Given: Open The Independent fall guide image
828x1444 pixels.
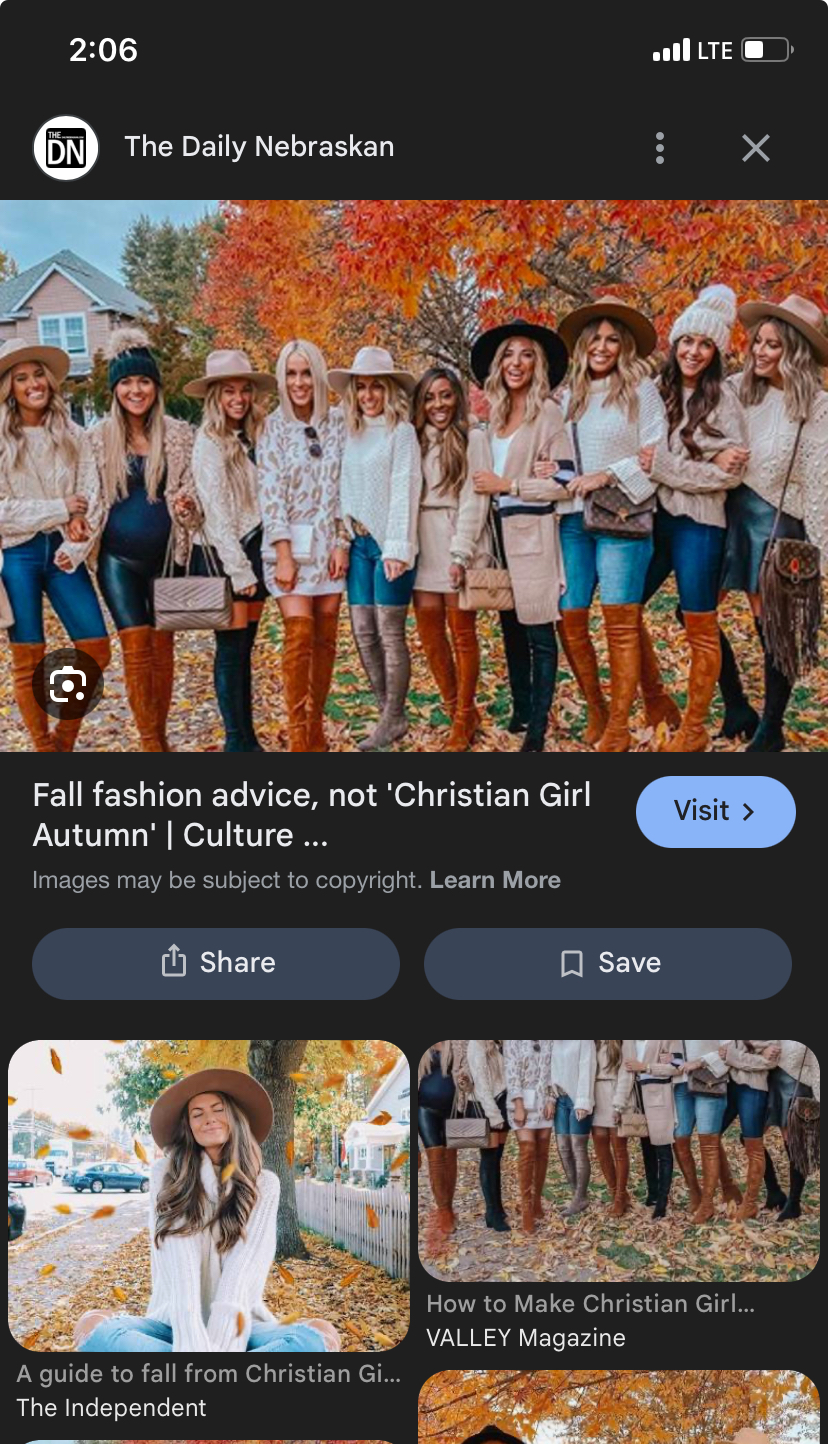Looking at the screenshot, I should 209,1195.
